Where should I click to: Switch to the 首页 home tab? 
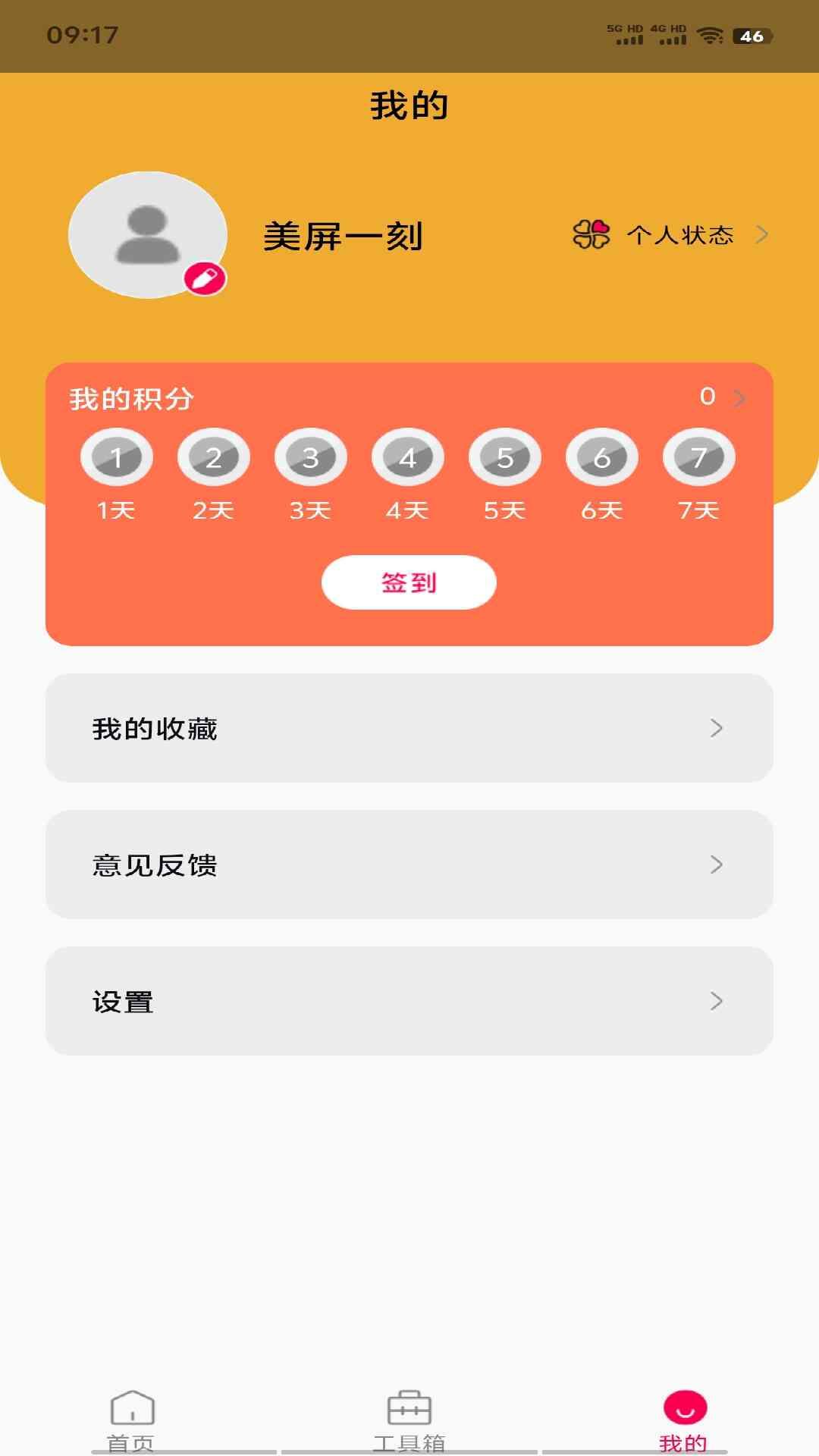tap(132, 1420)
